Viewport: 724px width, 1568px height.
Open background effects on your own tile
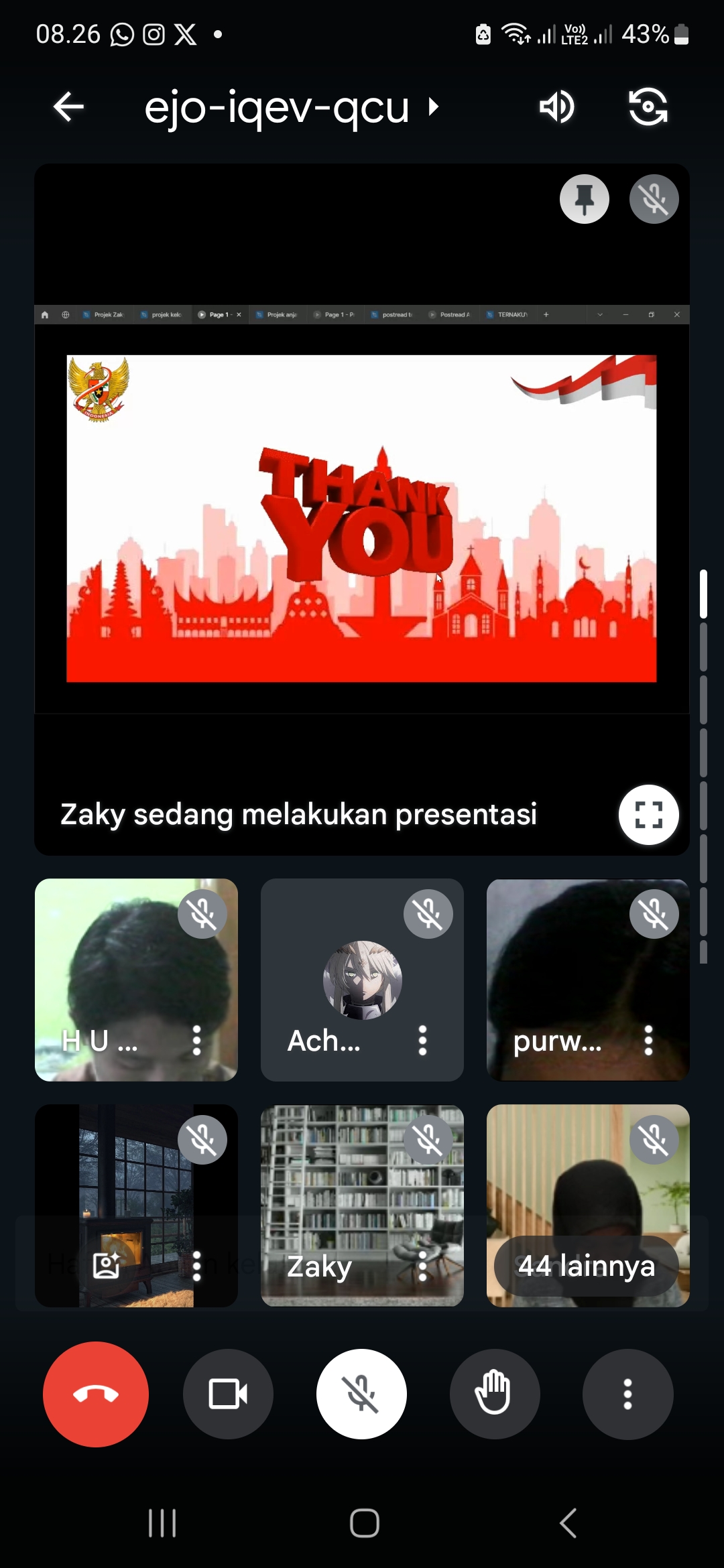(x=107, y=1265)
